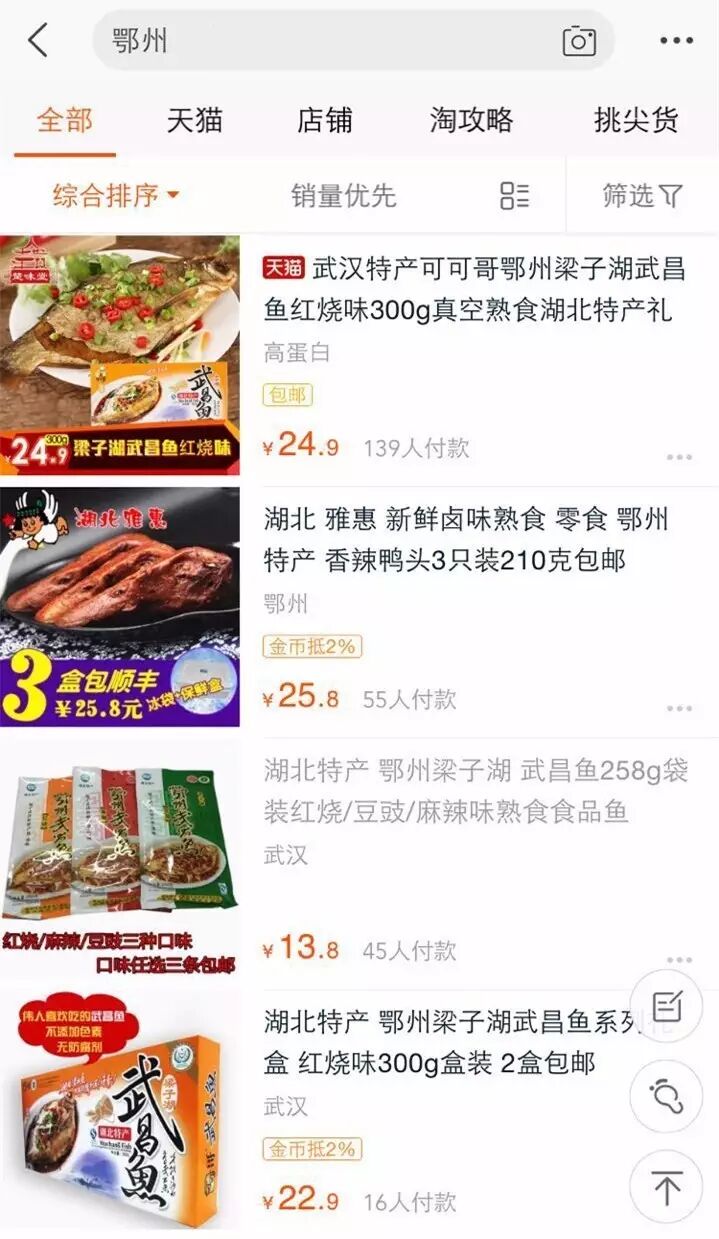Return to top with the up-arrow button
This screenshot has height=1239, width=719.
click(667, 1188)
